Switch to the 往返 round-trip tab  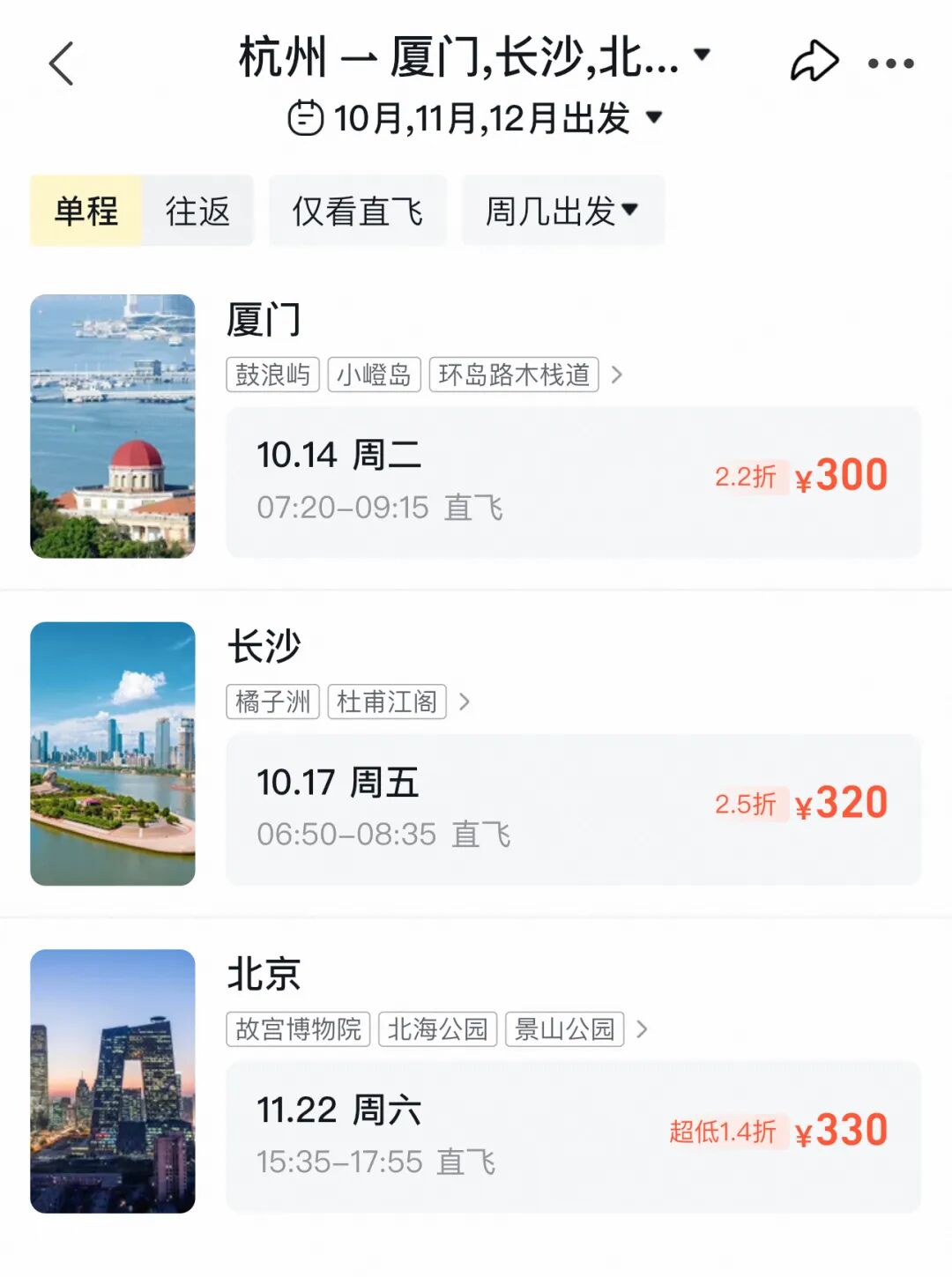pyautogui.click(x=197, y=211)
